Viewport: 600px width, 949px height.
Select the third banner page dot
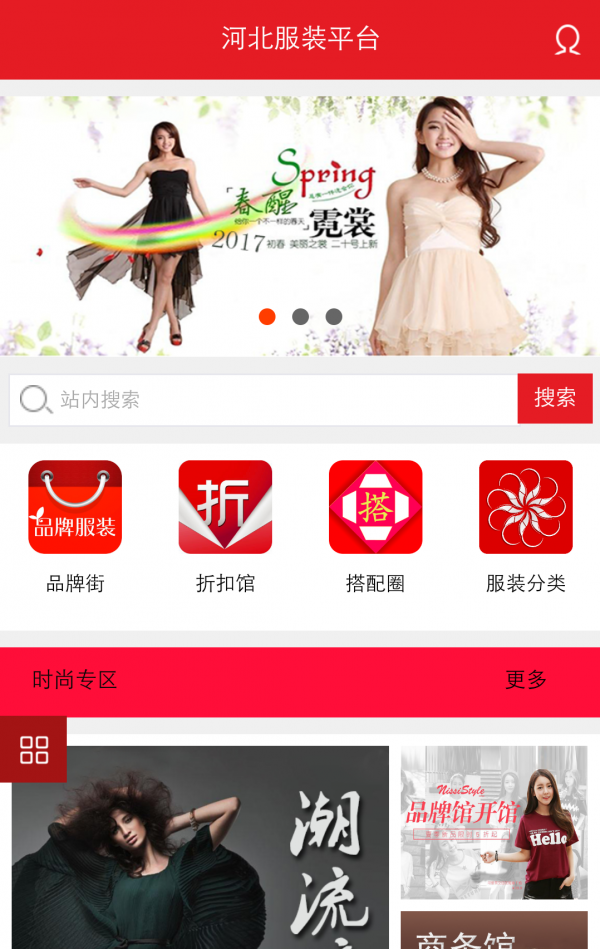pyautogui.click(x=334, y=317)
